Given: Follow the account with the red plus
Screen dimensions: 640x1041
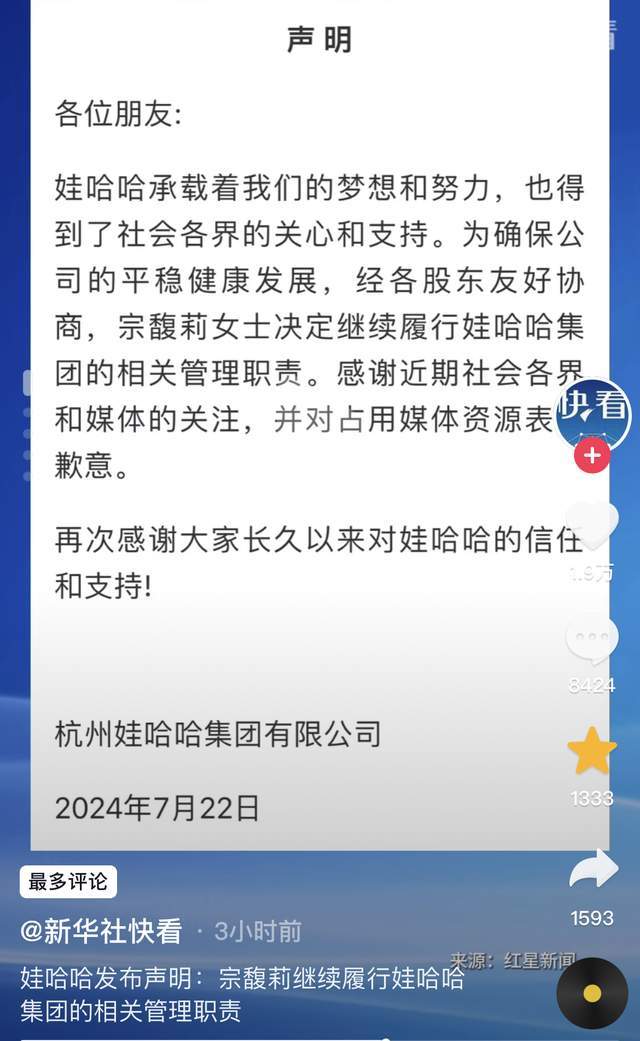Looking at the screenshot, I should pos(592,455).
